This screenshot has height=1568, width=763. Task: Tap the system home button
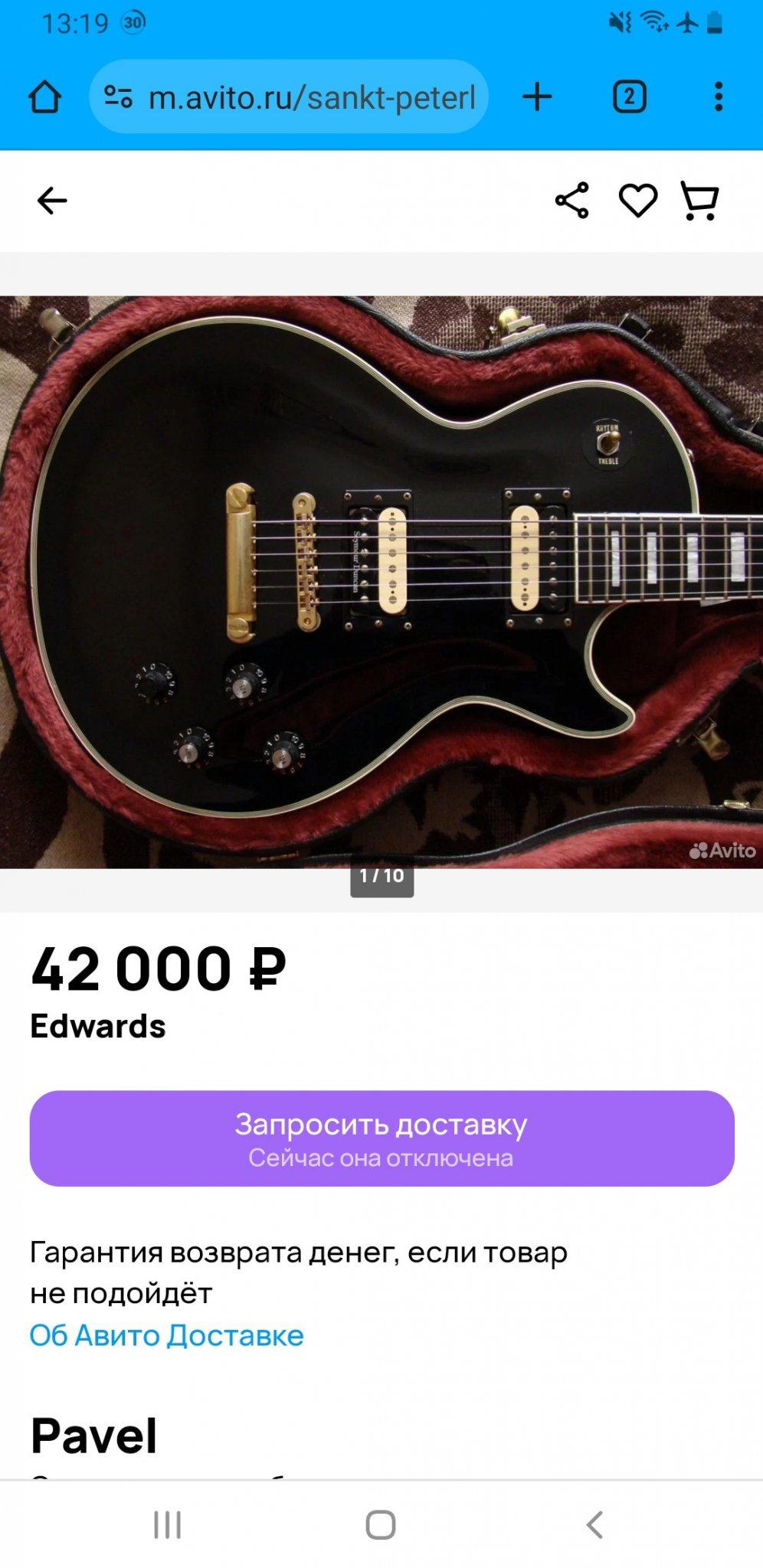pos(381,1524)
